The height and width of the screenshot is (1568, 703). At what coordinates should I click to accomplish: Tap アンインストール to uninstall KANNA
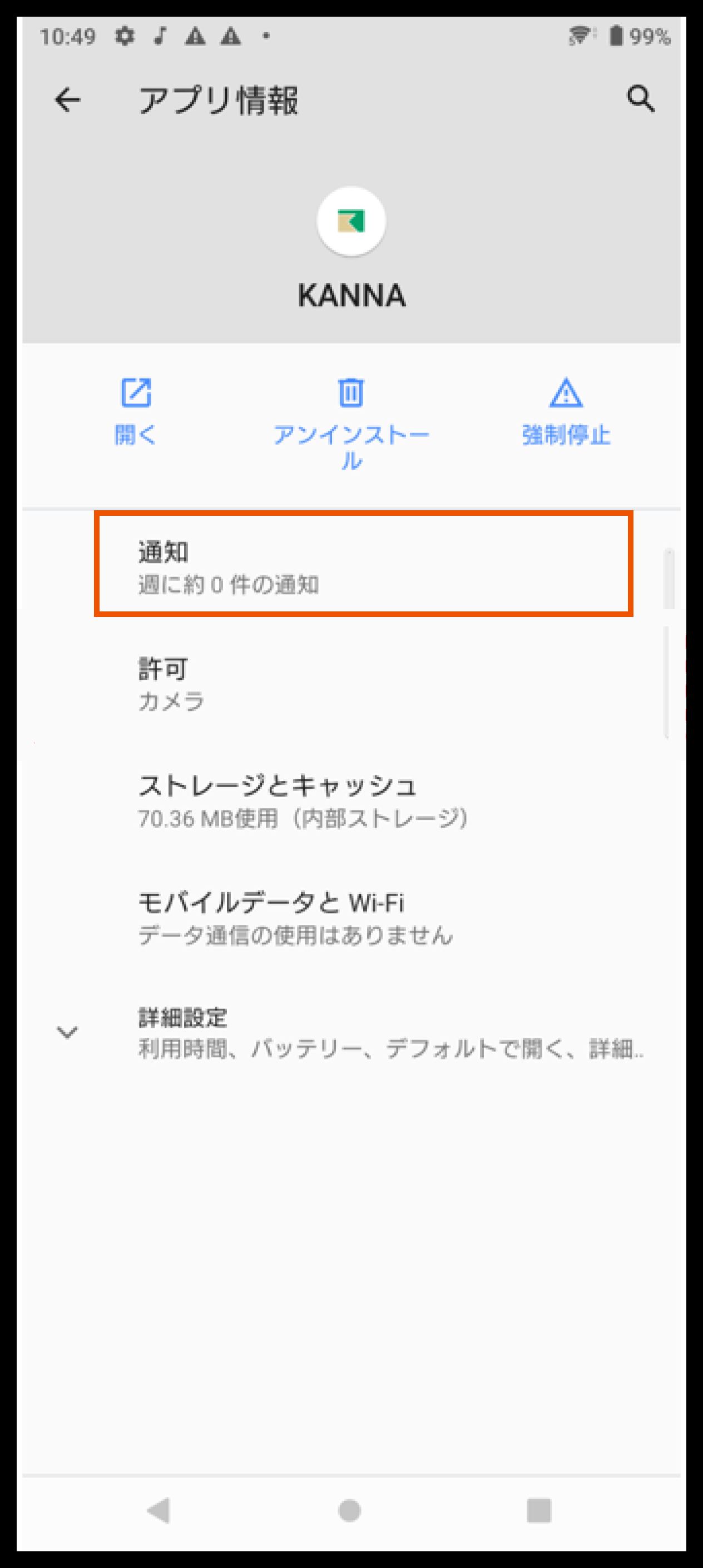click(351, 421)
